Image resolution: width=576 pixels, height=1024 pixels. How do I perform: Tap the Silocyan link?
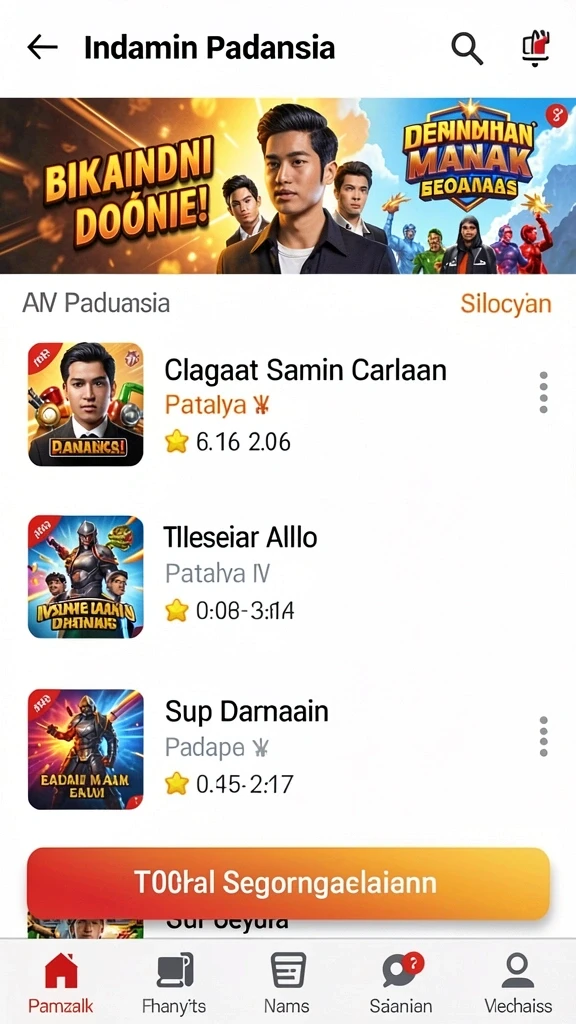(505, 304)
